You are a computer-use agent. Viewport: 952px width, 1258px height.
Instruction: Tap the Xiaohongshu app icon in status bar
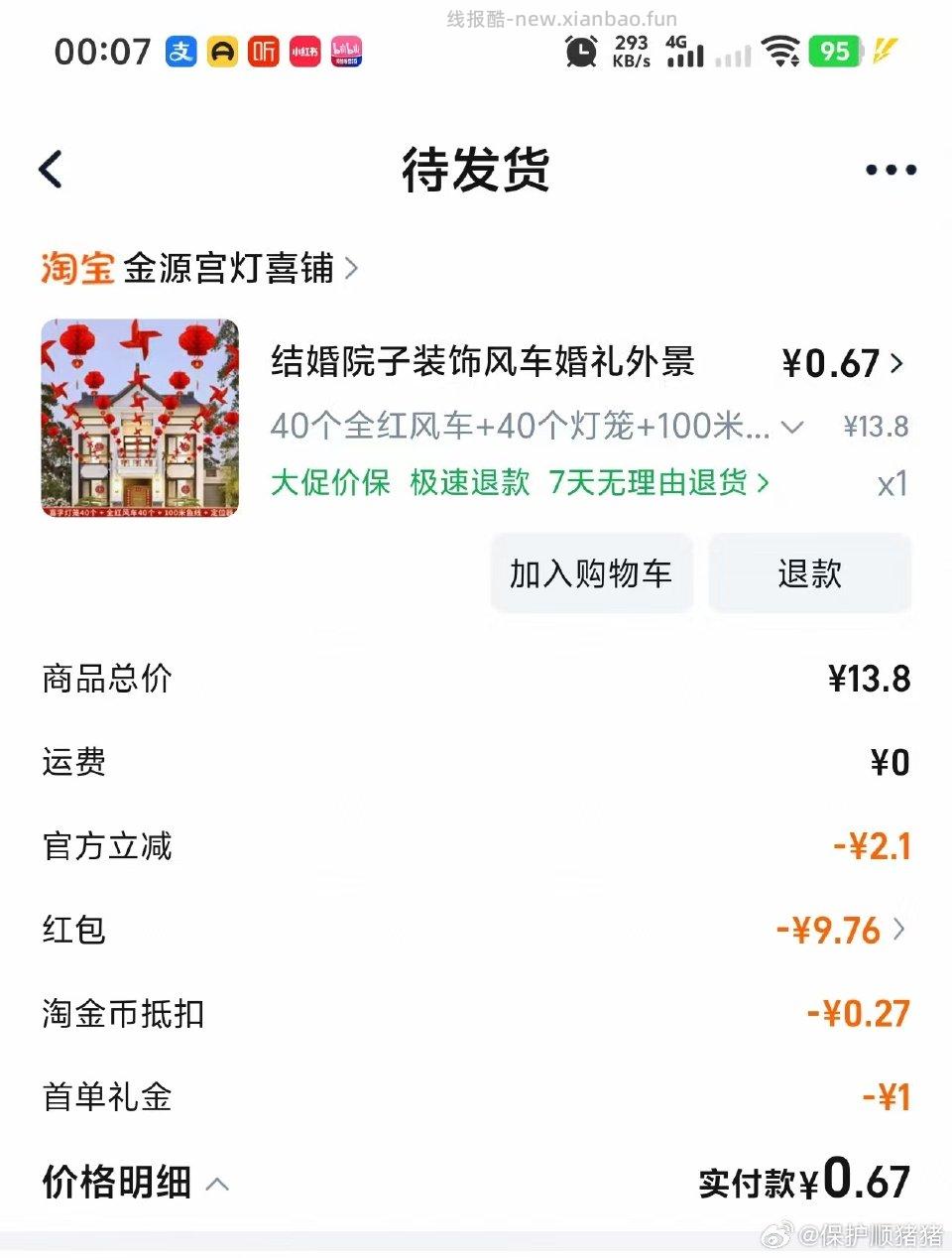click(304, 51)
